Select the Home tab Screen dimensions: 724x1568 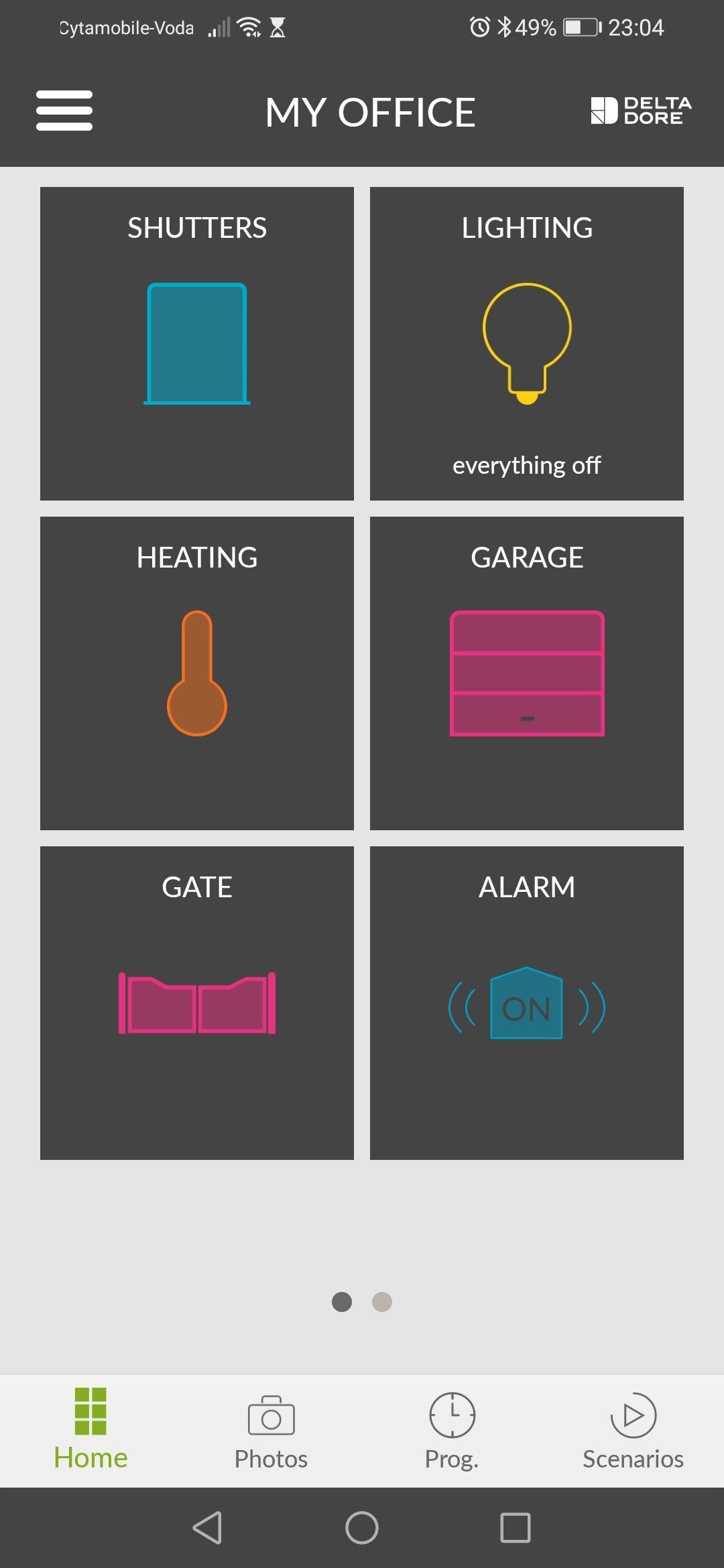(x=90, y=1430)
